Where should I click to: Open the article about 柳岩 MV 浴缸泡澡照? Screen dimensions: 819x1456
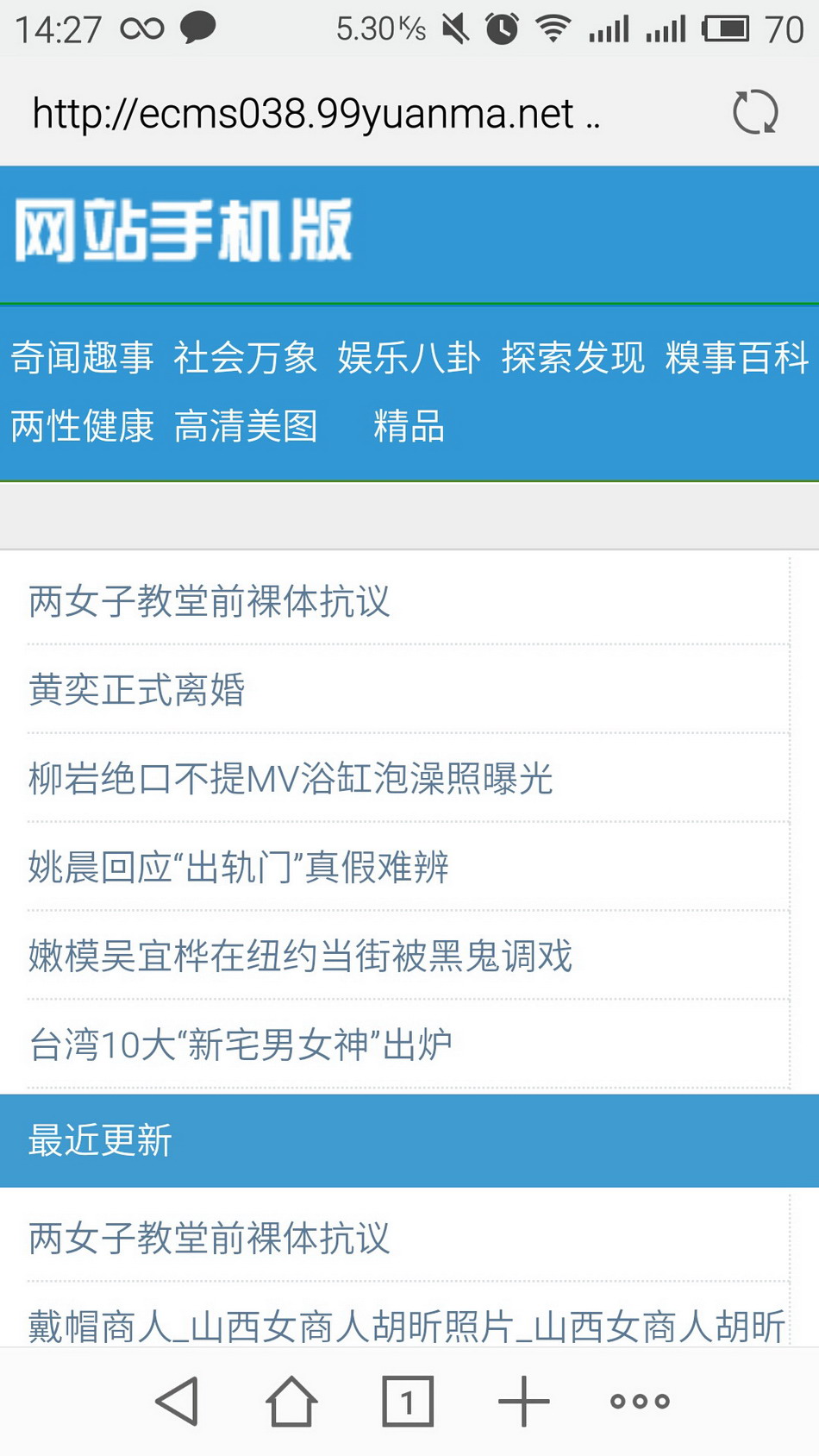point(291,779)
